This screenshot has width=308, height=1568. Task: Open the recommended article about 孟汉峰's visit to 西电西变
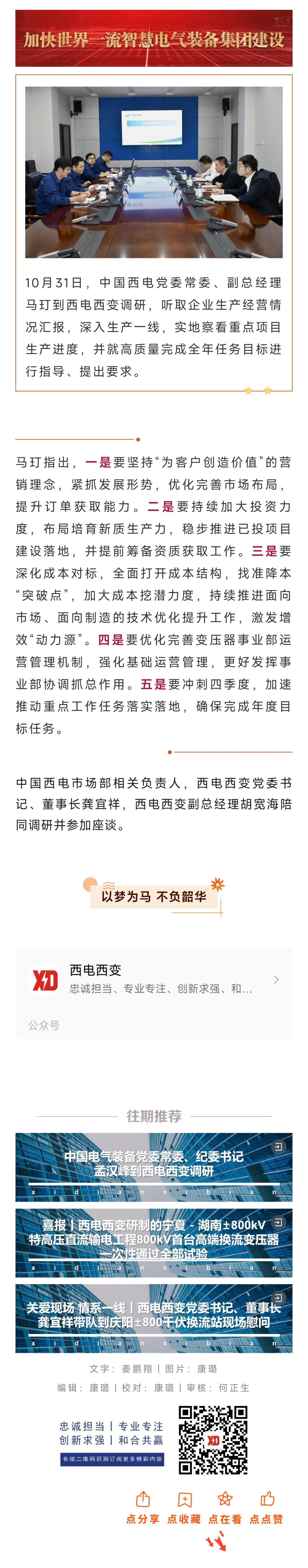[x=153, y=1165]
